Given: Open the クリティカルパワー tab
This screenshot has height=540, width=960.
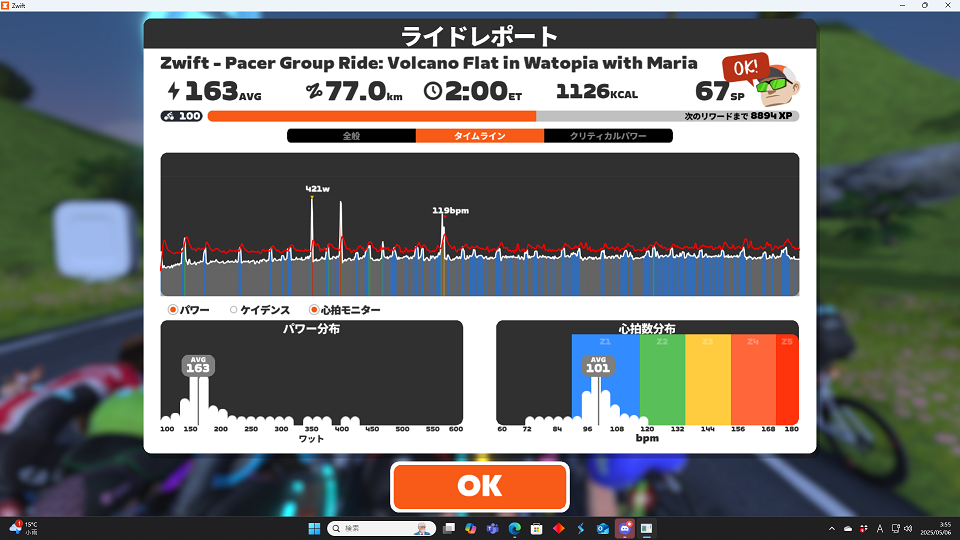Looking at the screenshot, I should [608, 136].
